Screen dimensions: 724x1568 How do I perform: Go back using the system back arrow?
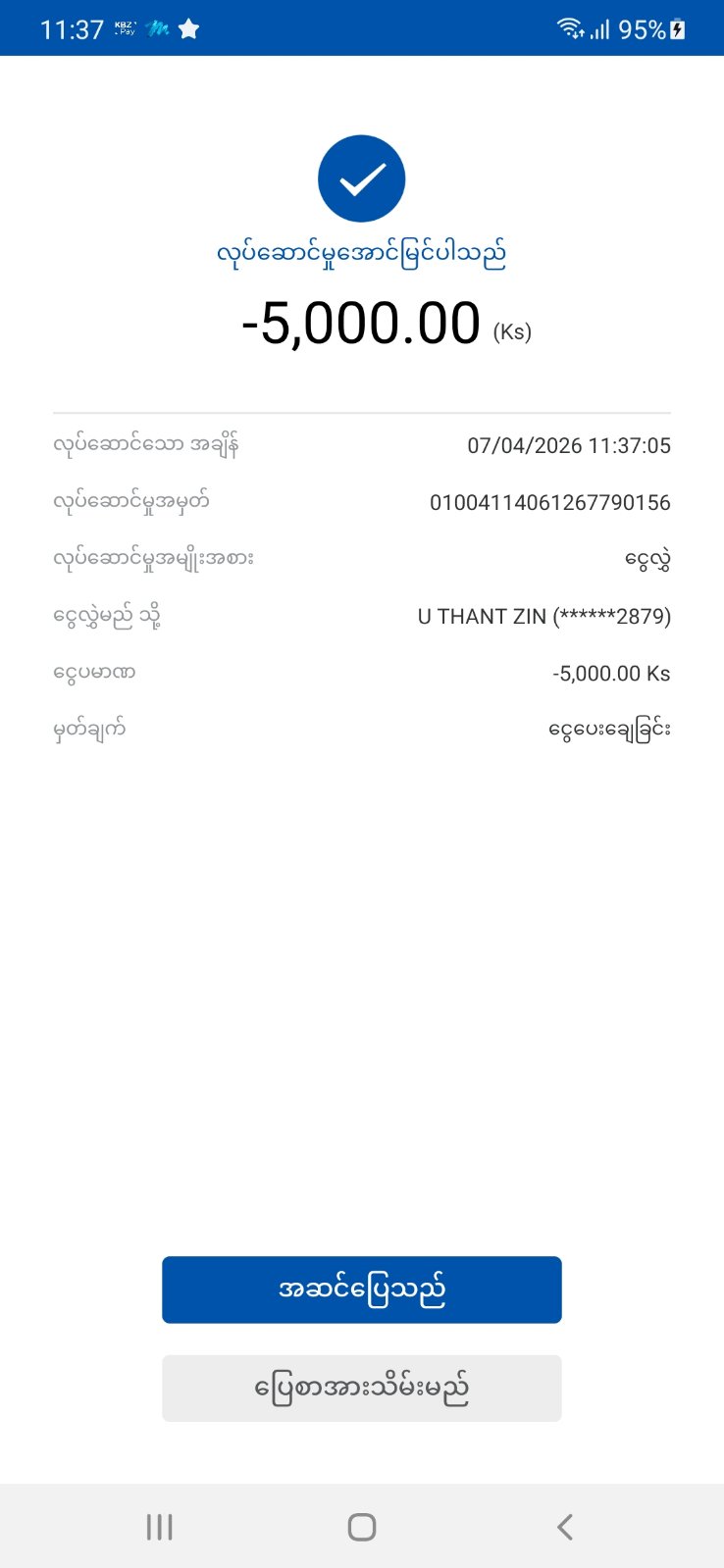pos(564,1527)
